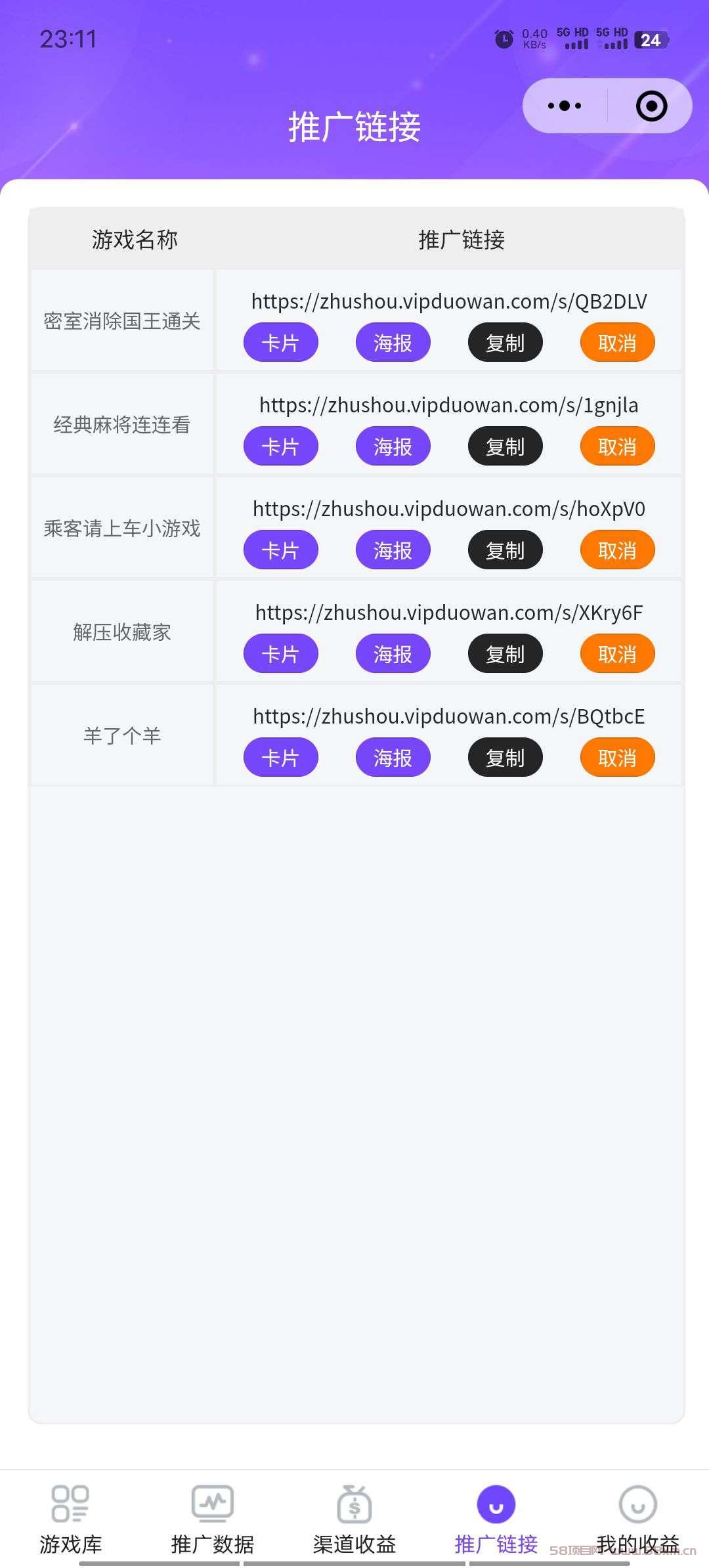Cancel promotion of 密室消除国王通关

tap(618, 343)
